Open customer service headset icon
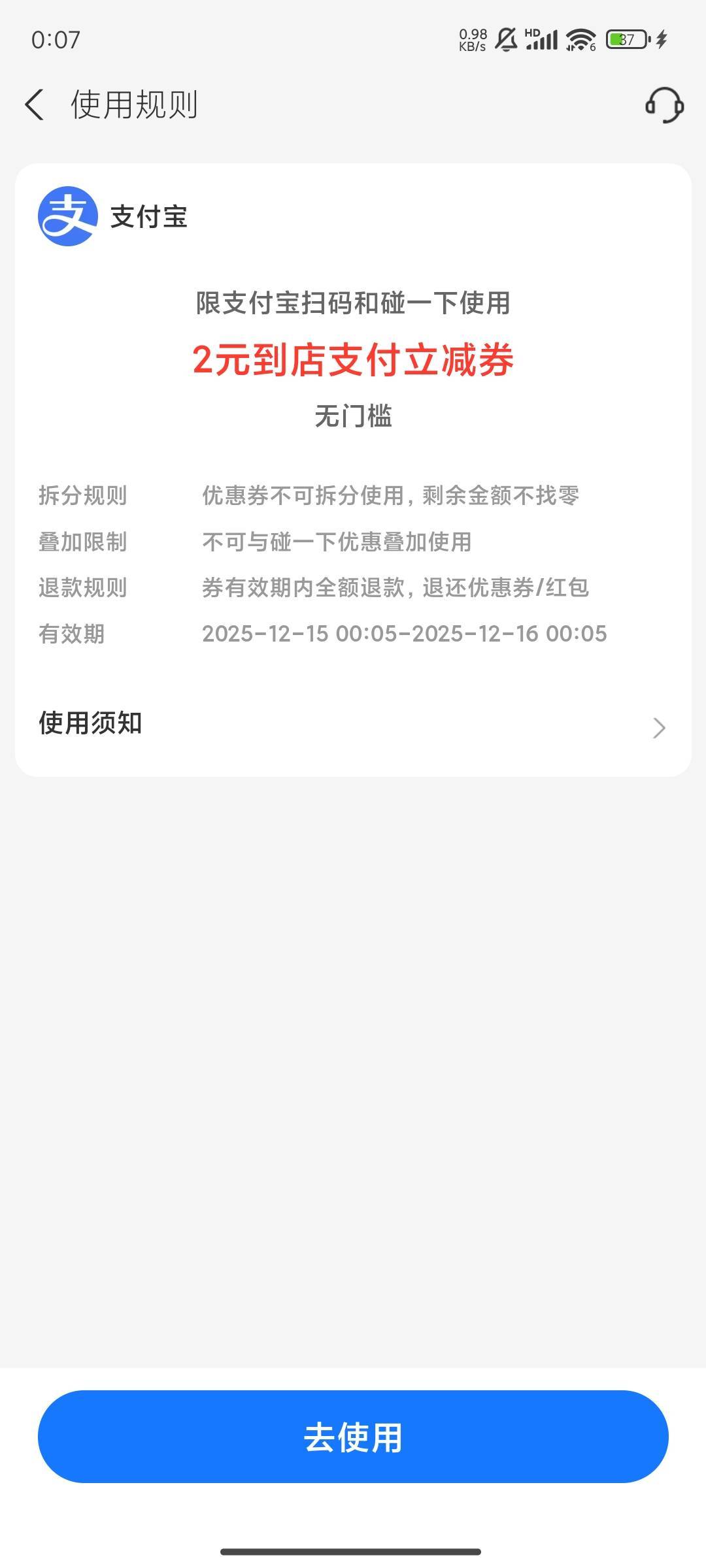The height and width of the screenshot is (1568, 706). pyautogui.click(x=664, y=105)
